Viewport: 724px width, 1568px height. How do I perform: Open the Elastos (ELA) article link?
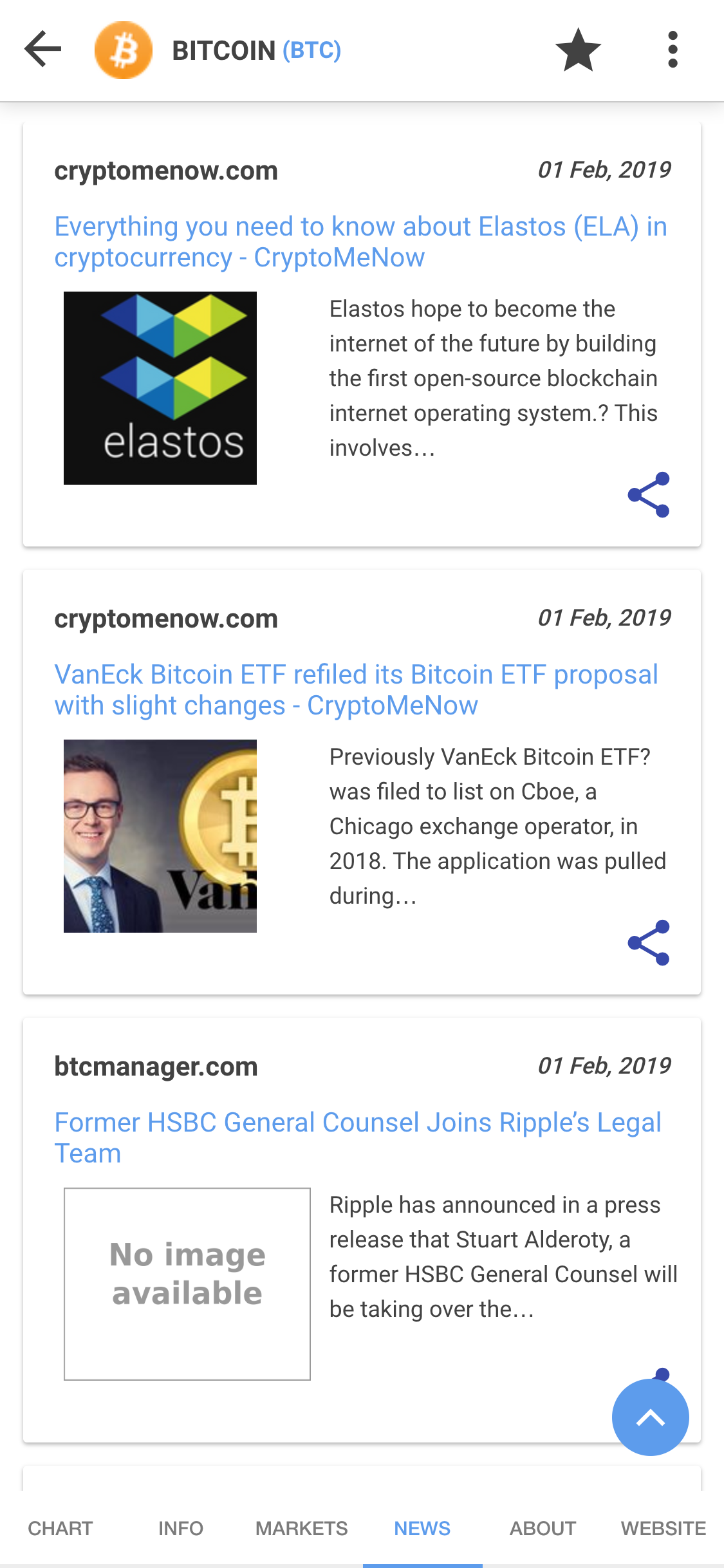click(x=360, y=241)
